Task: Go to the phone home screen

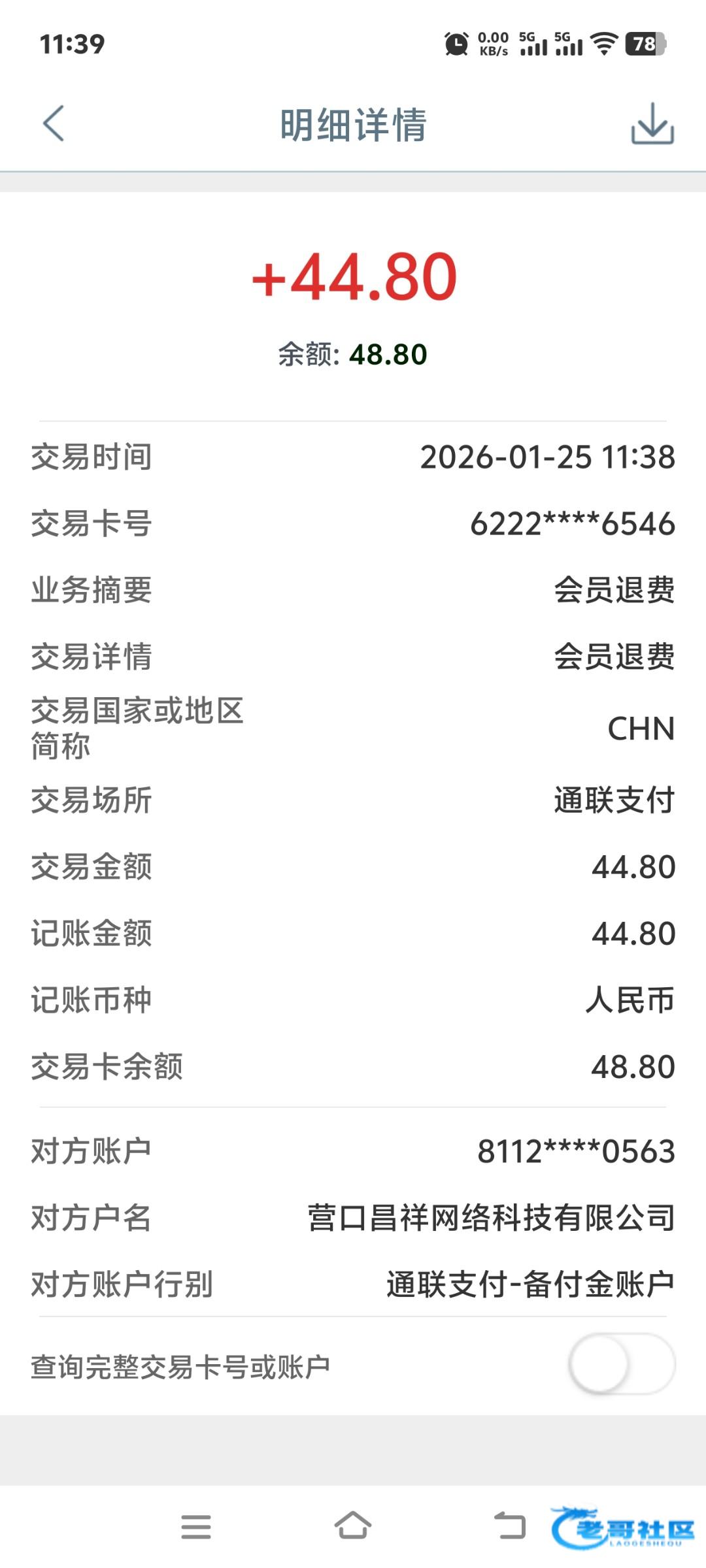Action: 353,1527
